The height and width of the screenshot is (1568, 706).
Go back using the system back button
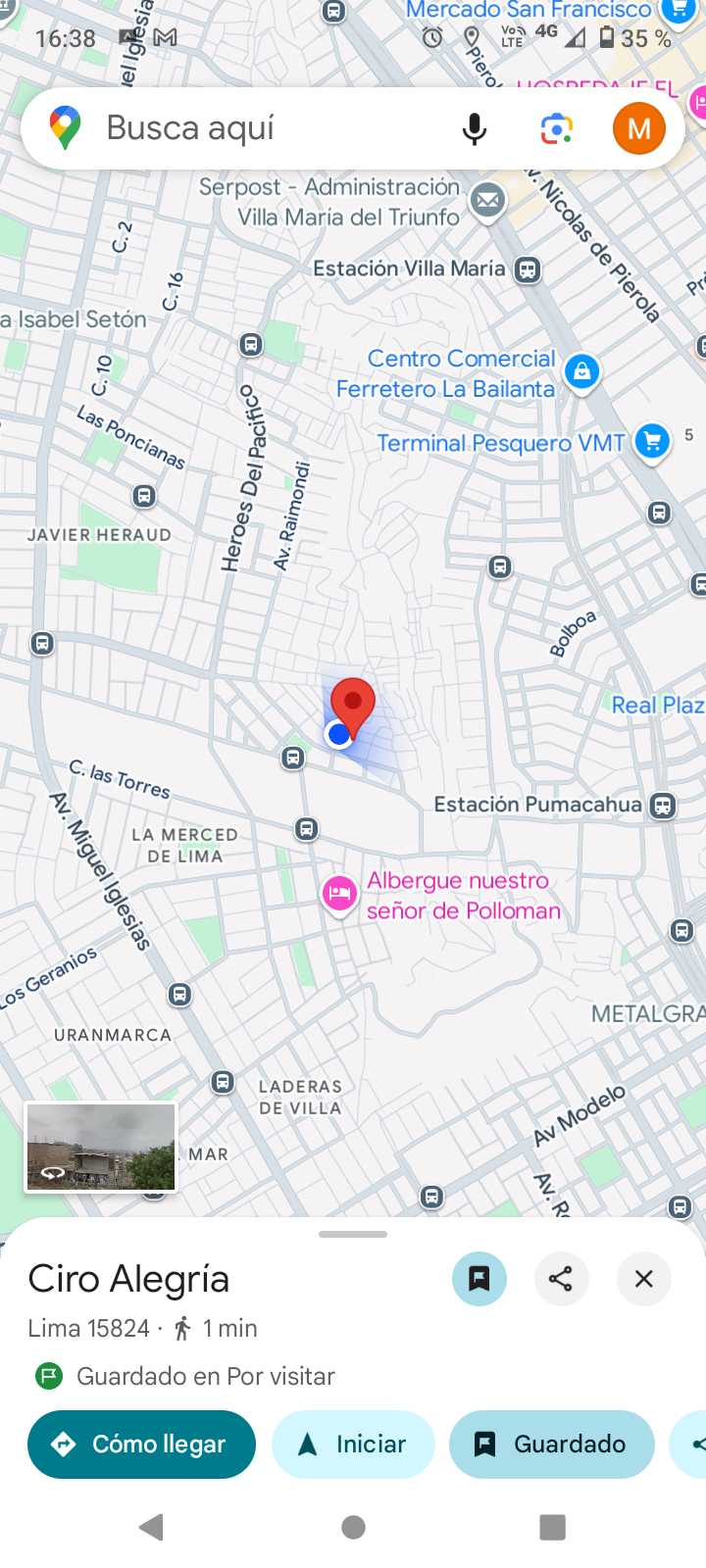151,1526
